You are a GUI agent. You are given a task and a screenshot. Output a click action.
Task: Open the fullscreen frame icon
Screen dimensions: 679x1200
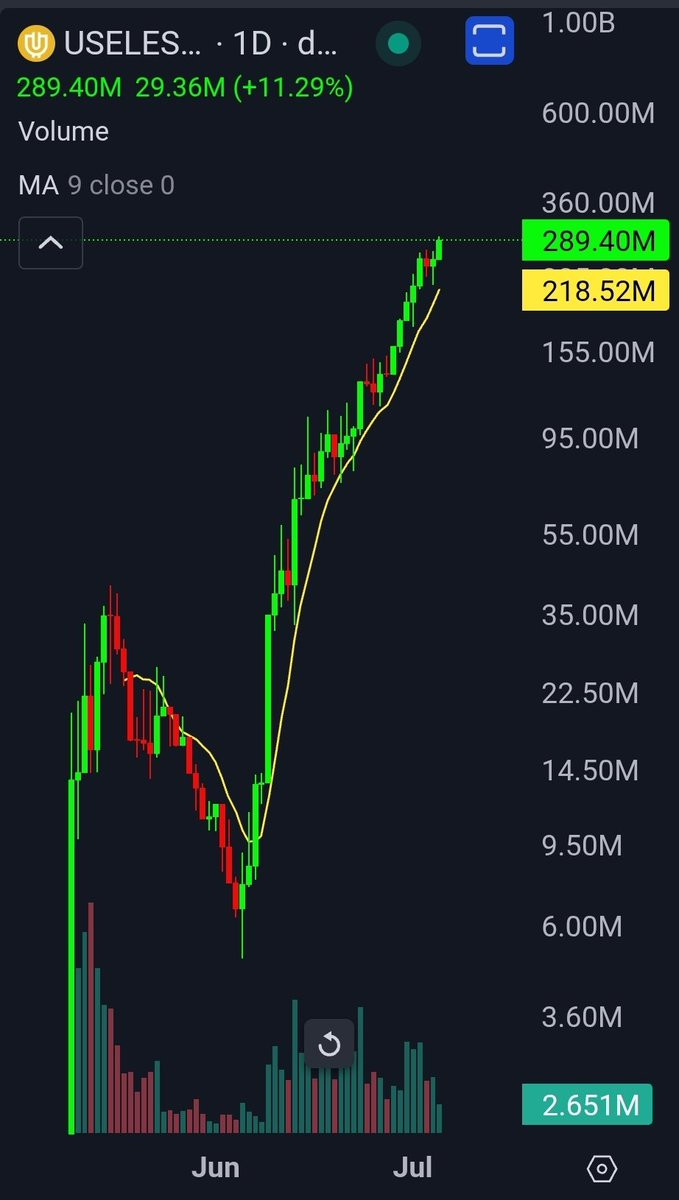(x=488, y=42)
